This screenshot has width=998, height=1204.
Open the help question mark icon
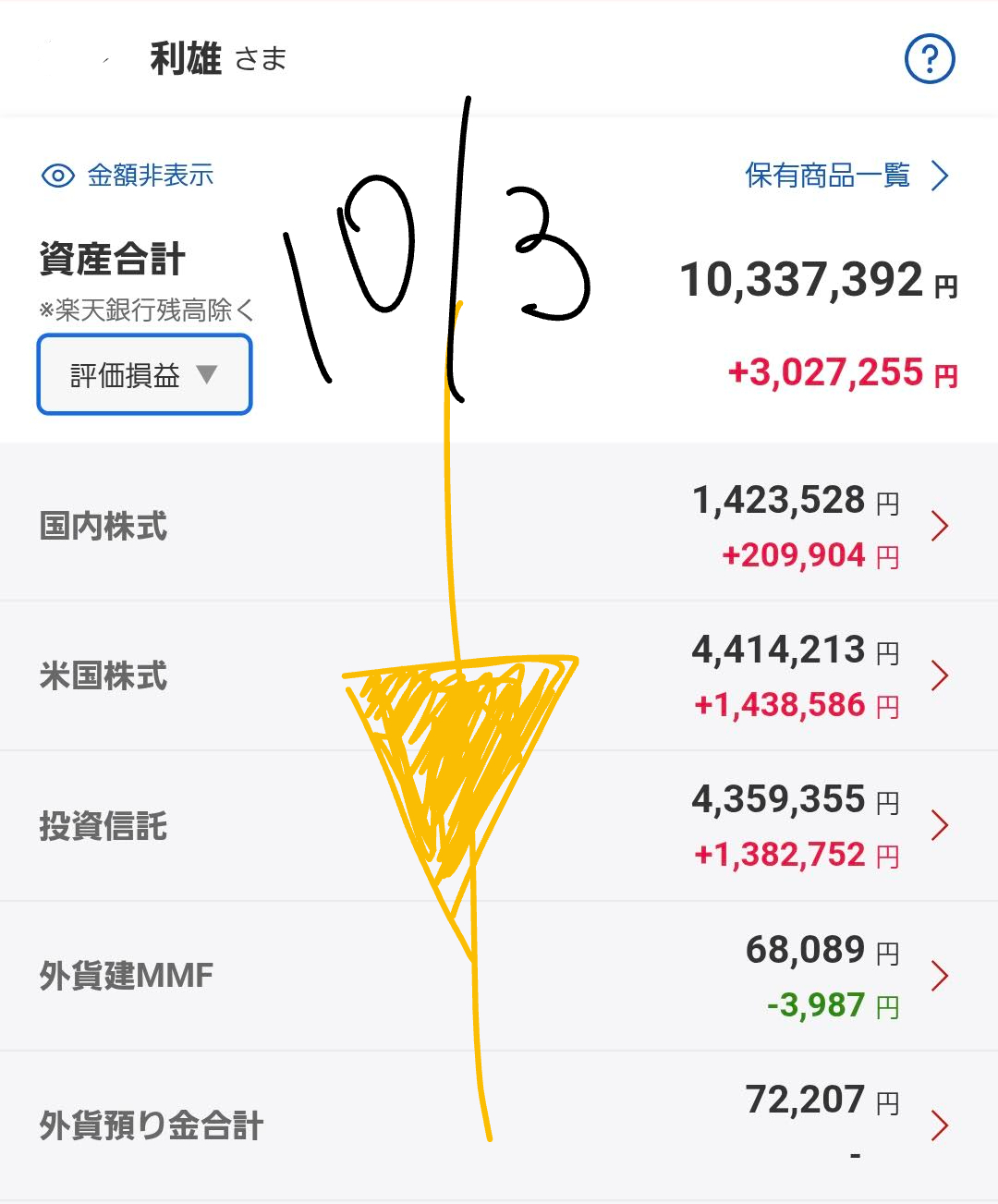pyautogui.click(x=929, y=59)
